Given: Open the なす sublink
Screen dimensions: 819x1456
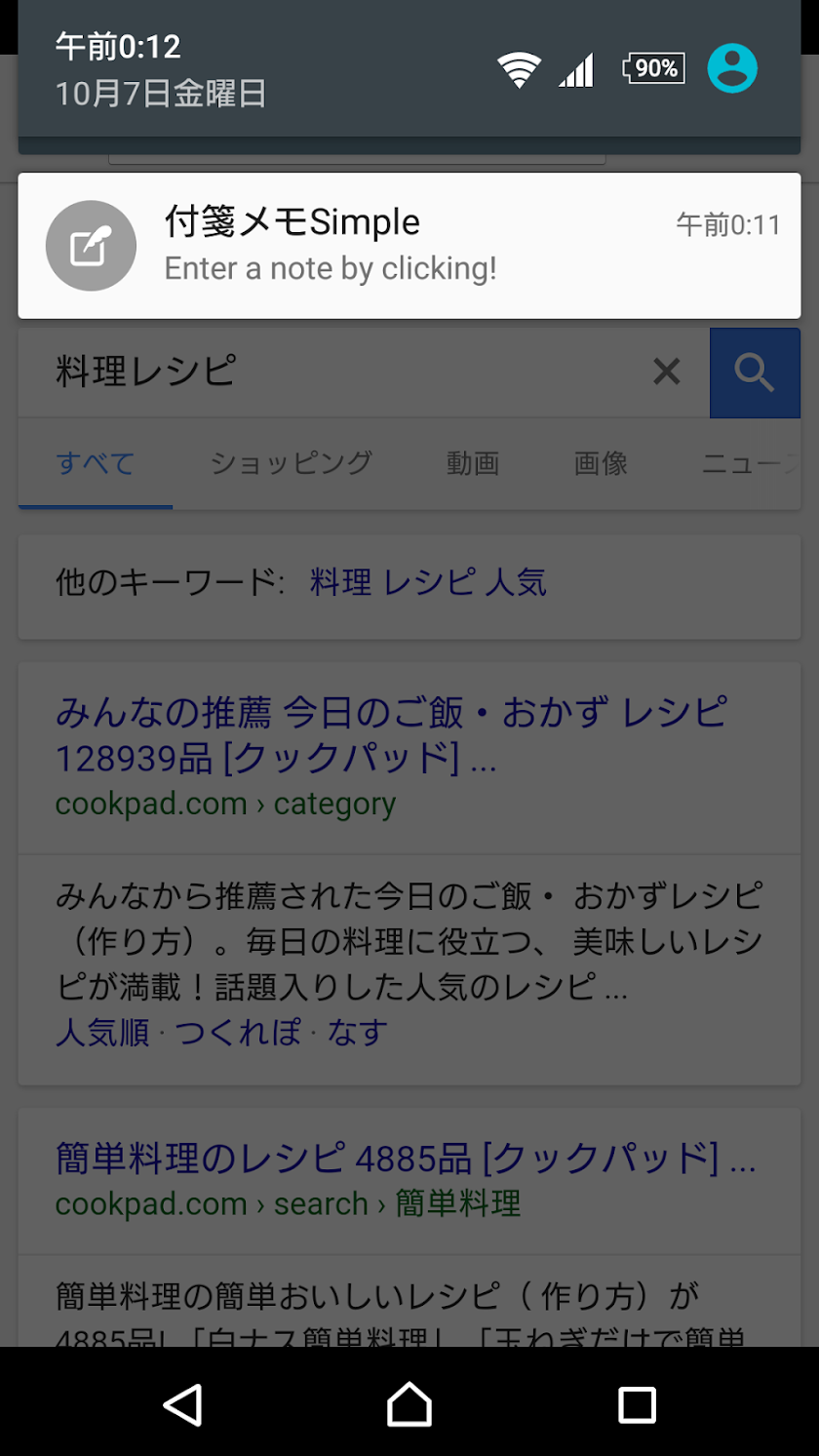Looking at the screenshot, I should [357, 1032].
